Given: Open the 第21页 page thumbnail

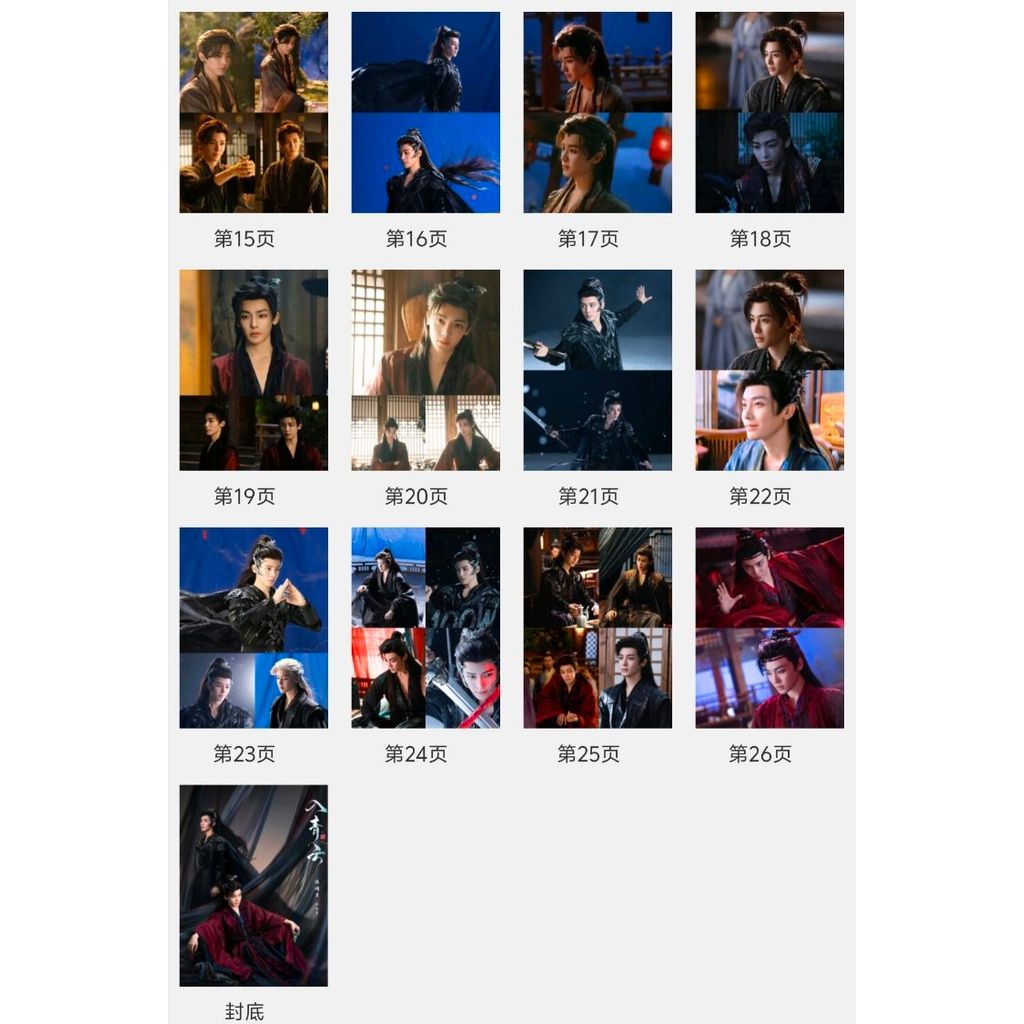Looking at the screenshot, I should (x=598, y=370).
